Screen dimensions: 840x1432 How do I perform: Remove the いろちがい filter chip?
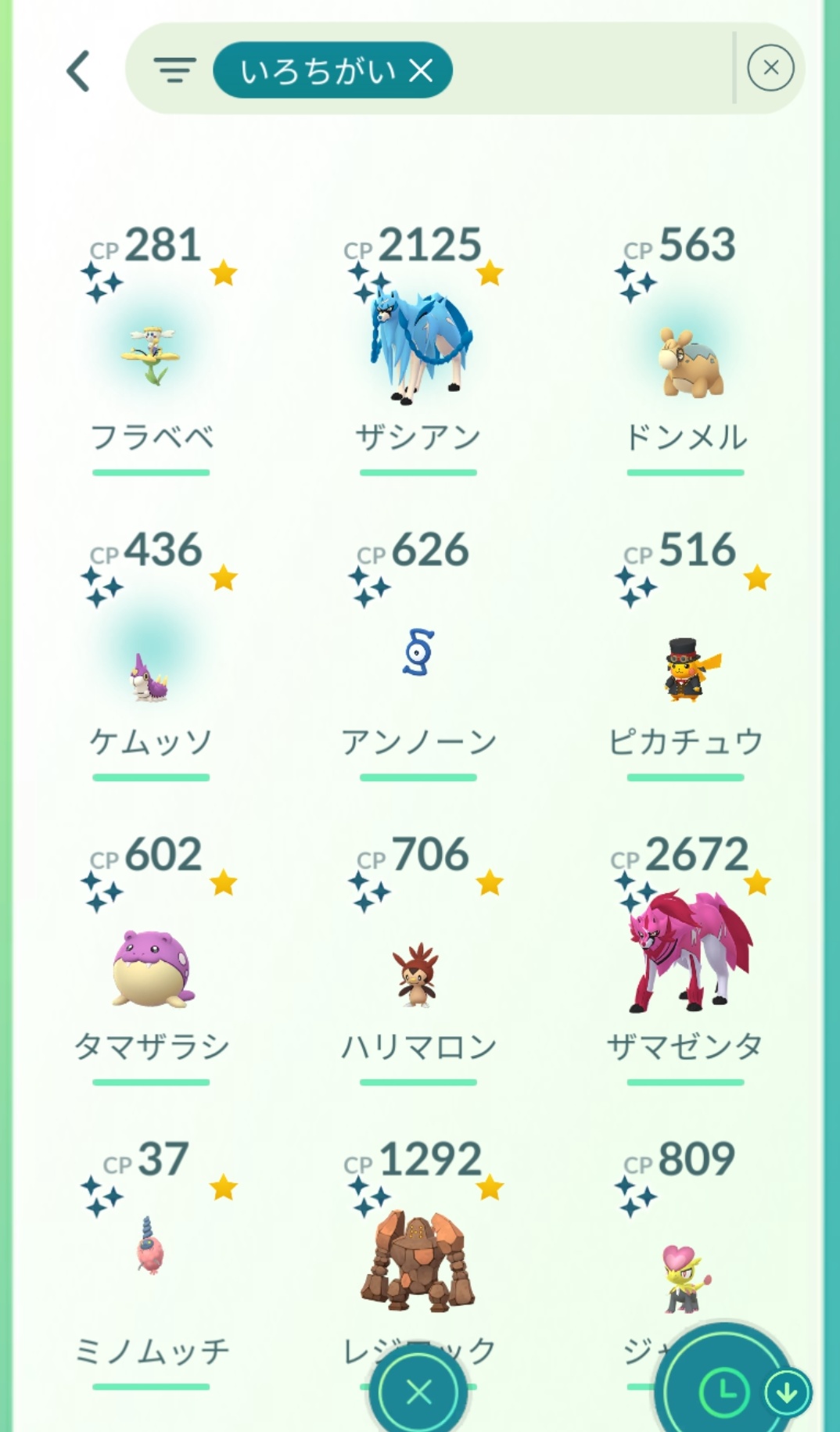coord(421,71)
